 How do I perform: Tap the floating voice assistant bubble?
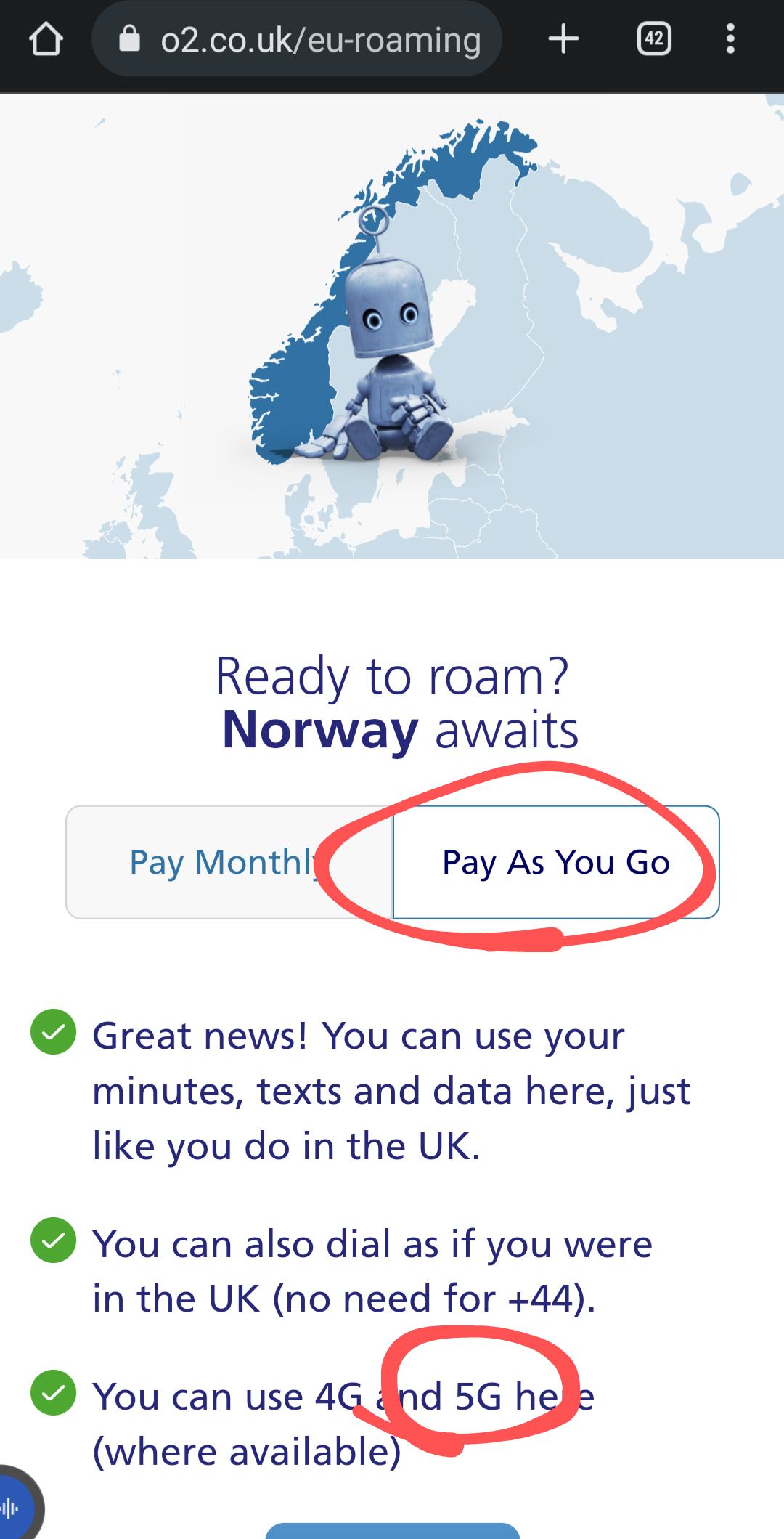15,1508
